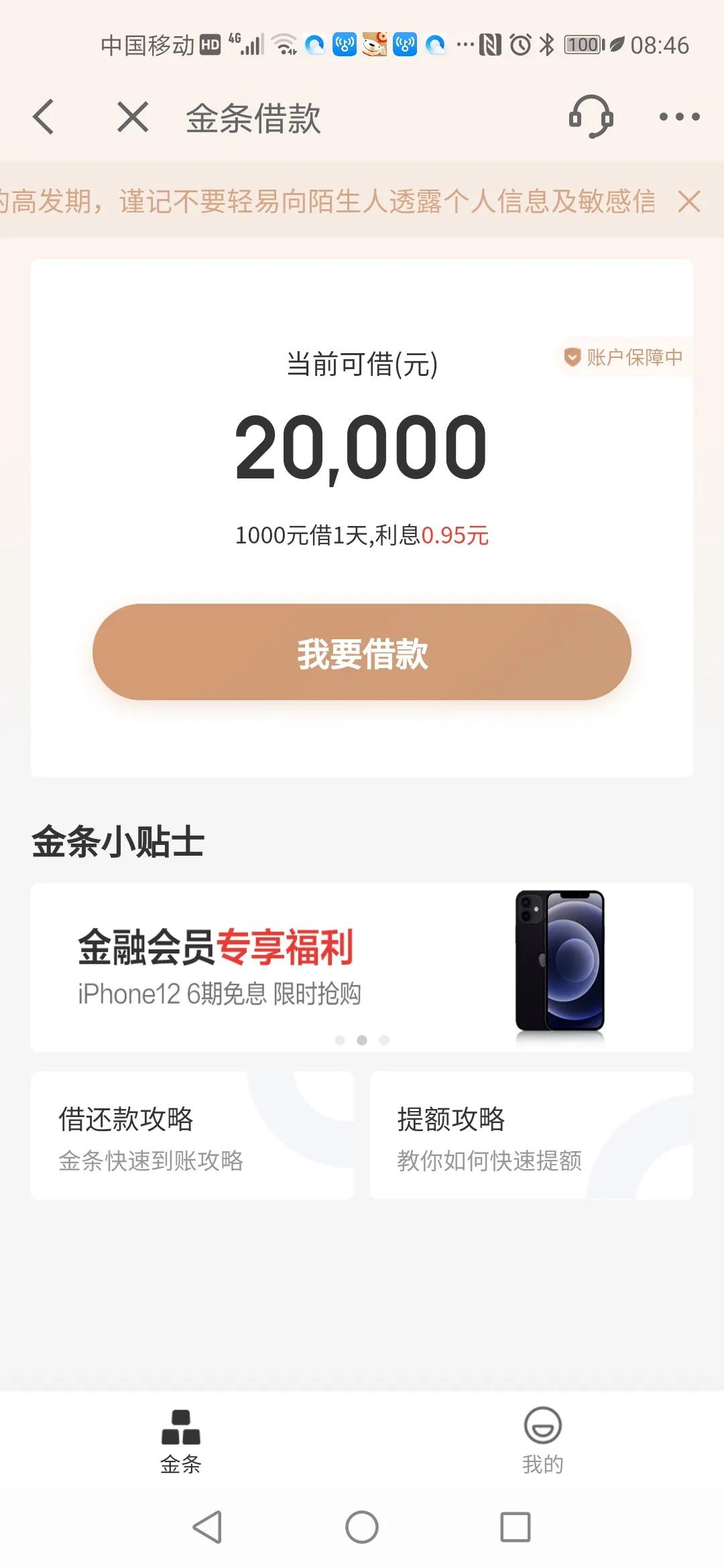View 账户保障中 account protection badge
Viewport: 724px width, 1568px height.
(x=623, y=357)
